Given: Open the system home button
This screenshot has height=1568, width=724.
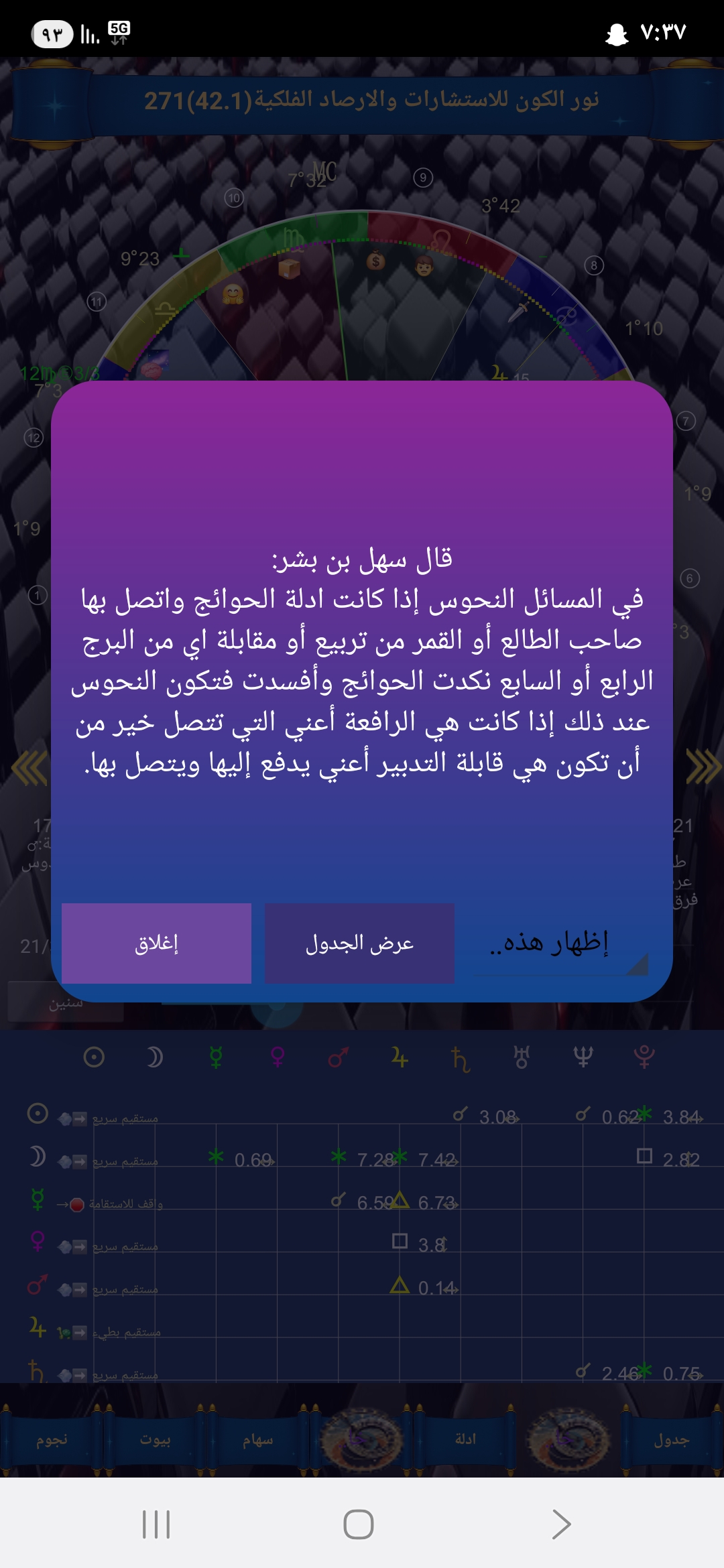Looking at the screenshot, I should (x=359, y=1524).
